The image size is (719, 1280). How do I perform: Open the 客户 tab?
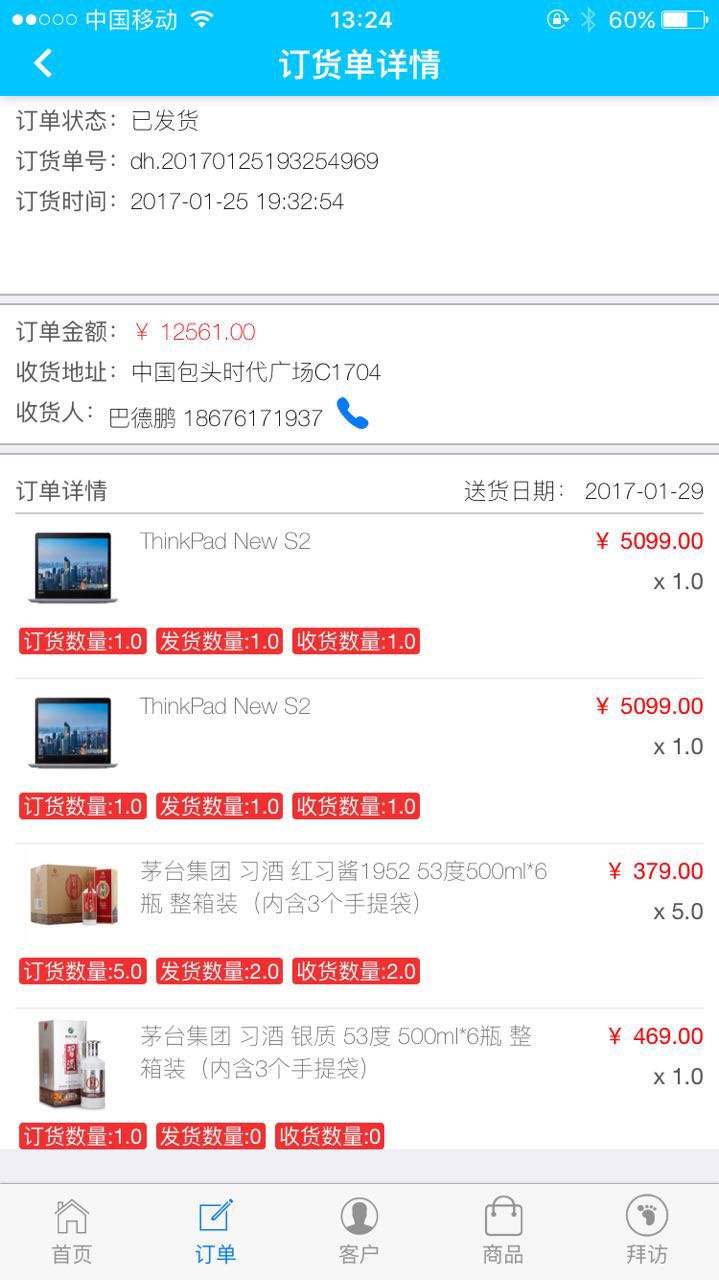pyautogui.click(x=359, y=1232)
